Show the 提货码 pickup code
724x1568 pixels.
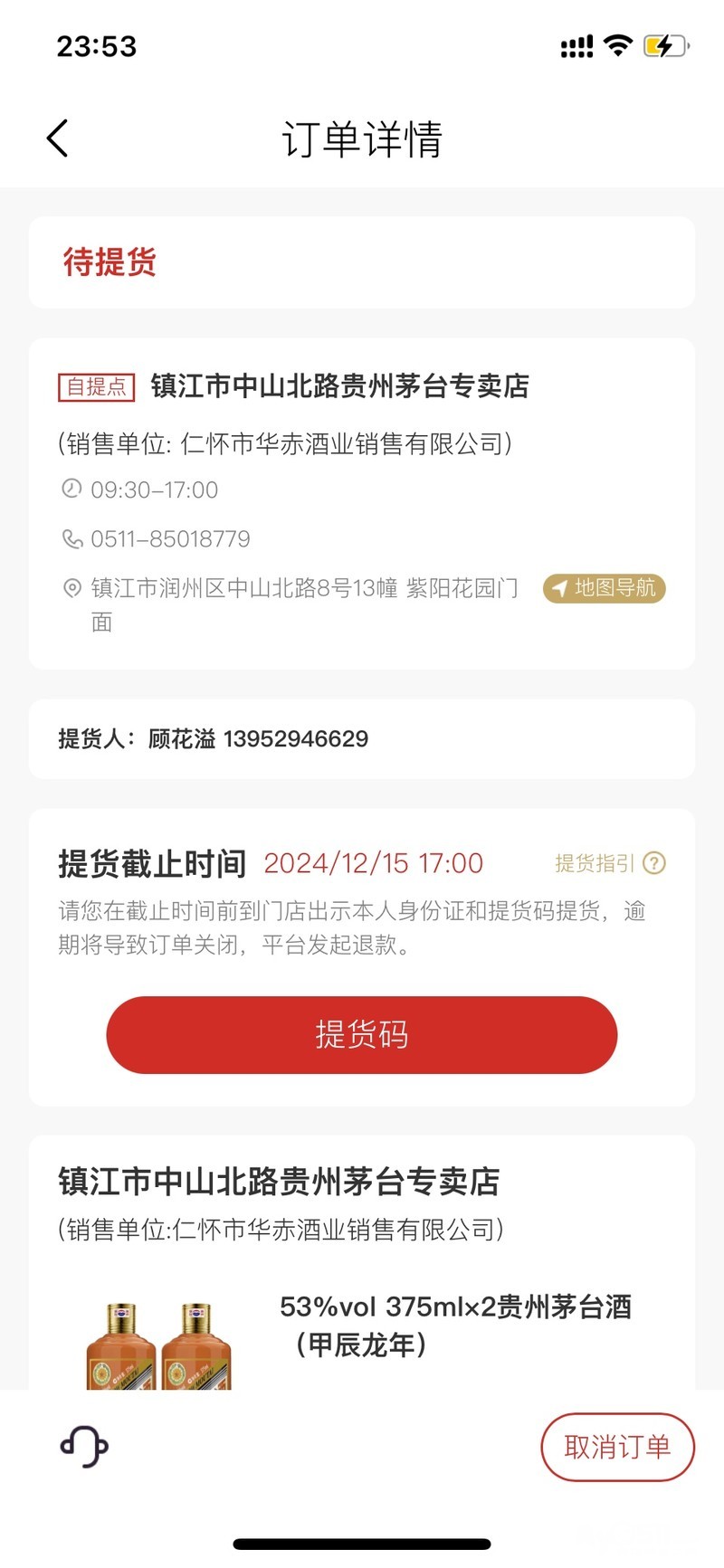click(361, 1034)
